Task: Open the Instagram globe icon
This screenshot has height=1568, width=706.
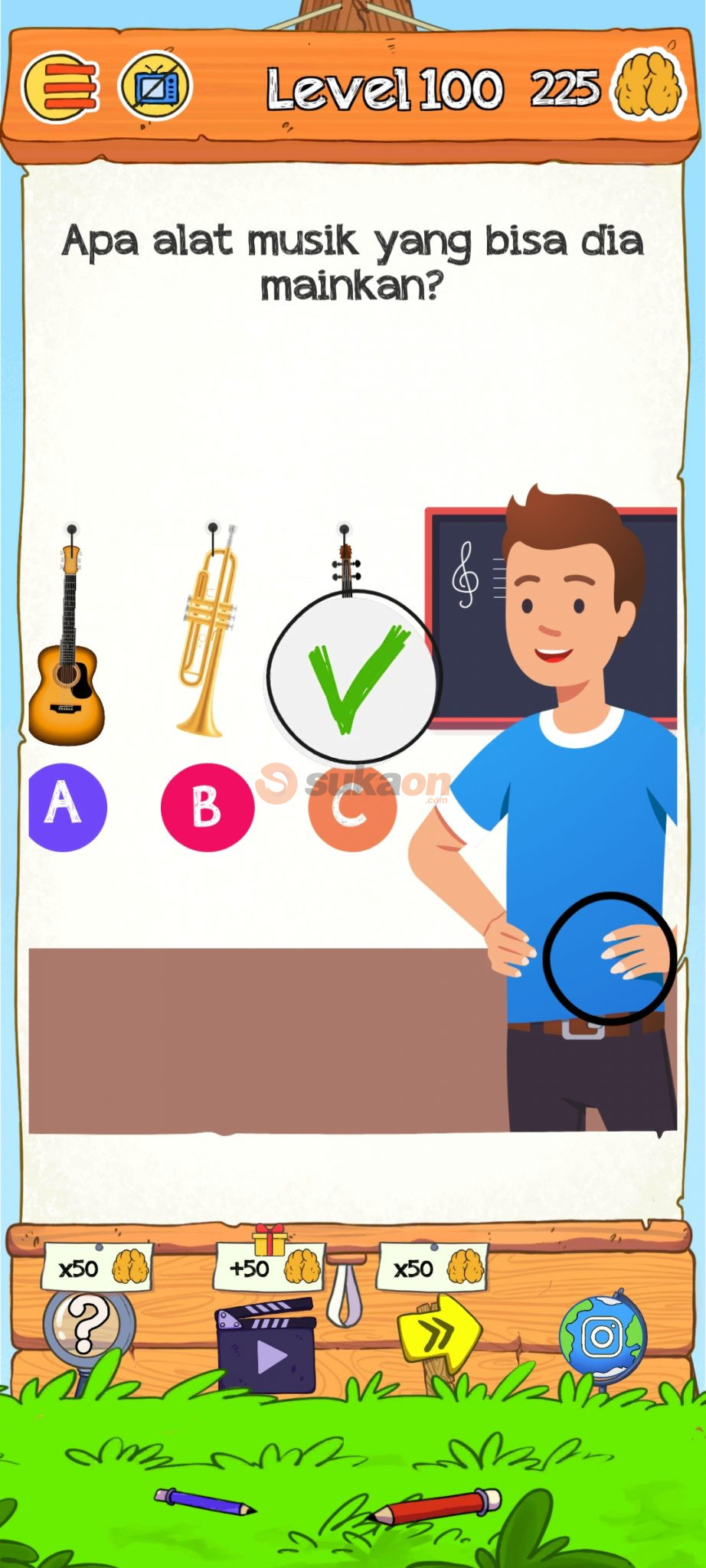Action: click(x=603, y=1337)
